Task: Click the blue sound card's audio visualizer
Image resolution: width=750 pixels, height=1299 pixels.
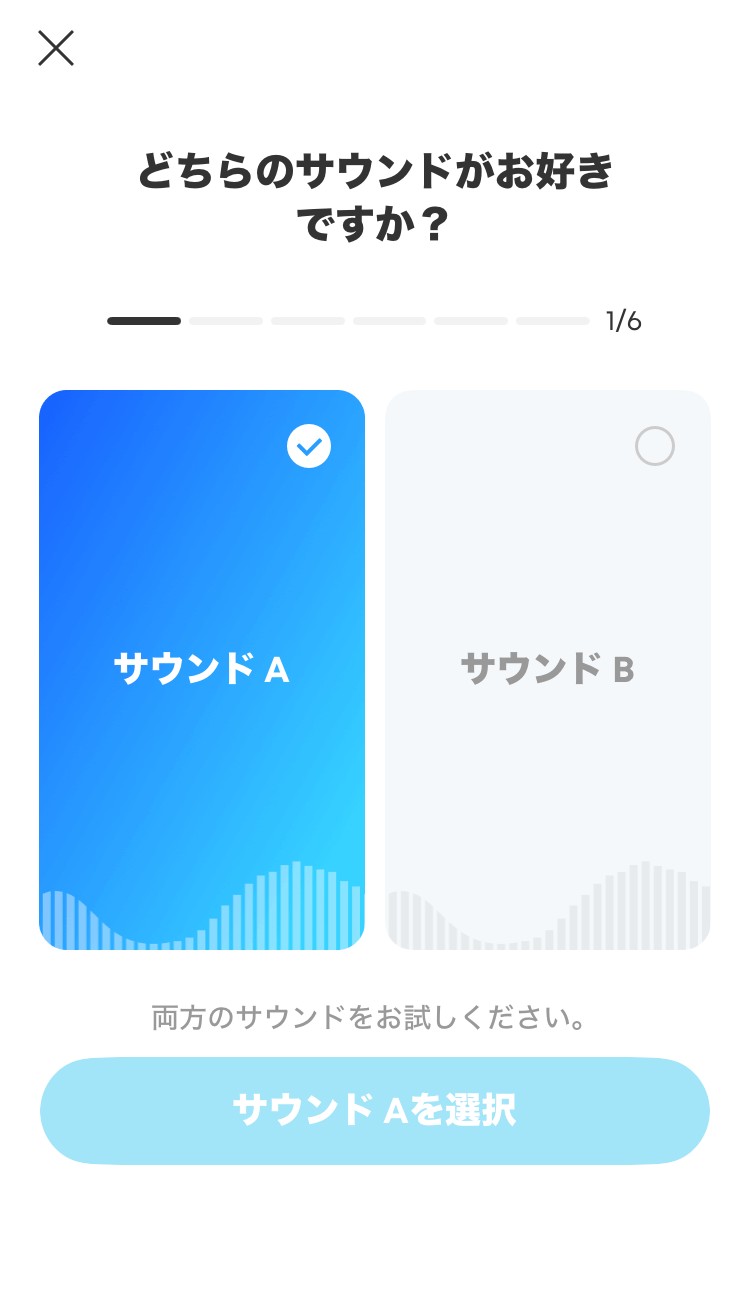Action: point(202,905)
